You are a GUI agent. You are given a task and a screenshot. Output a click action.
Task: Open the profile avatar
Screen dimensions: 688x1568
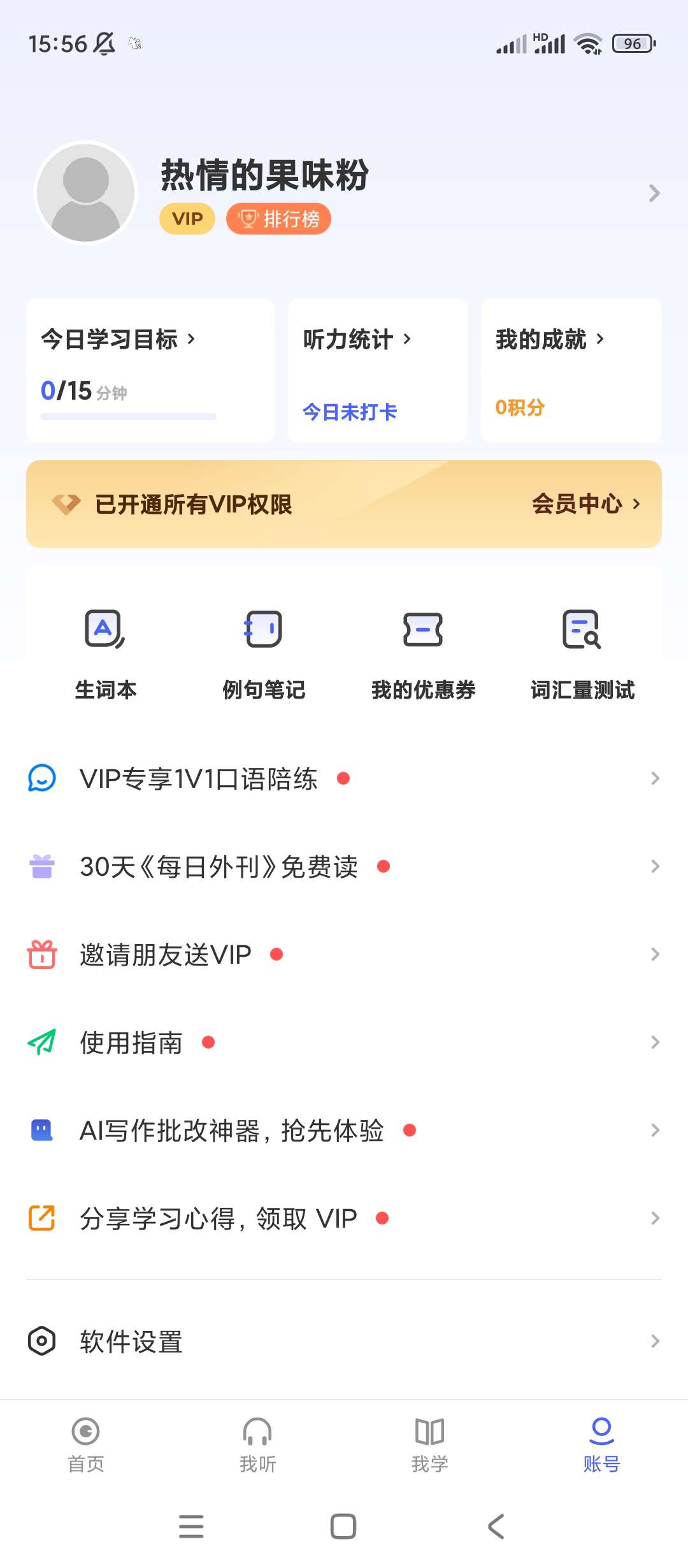[86, 192]
